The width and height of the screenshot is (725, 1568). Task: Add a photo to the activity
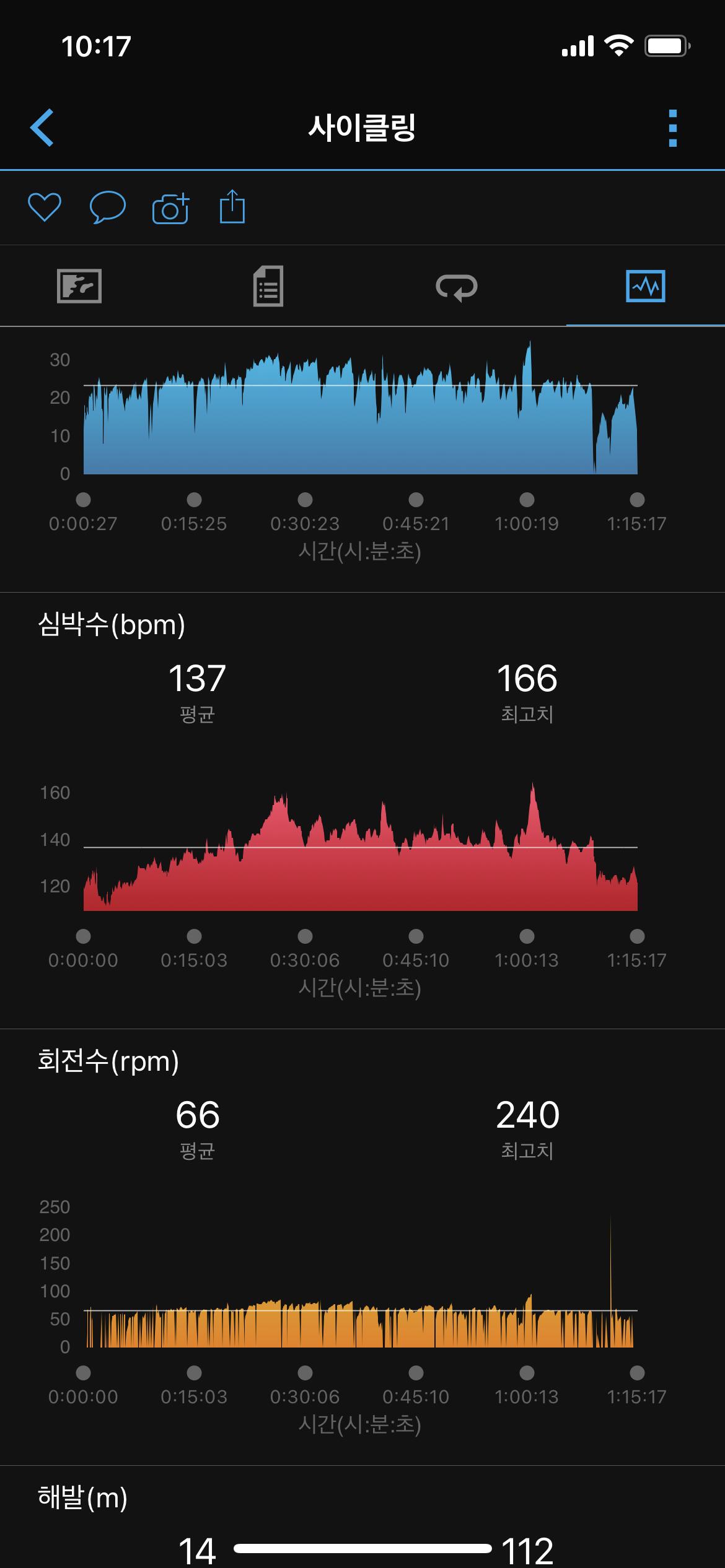pos(170,208)
